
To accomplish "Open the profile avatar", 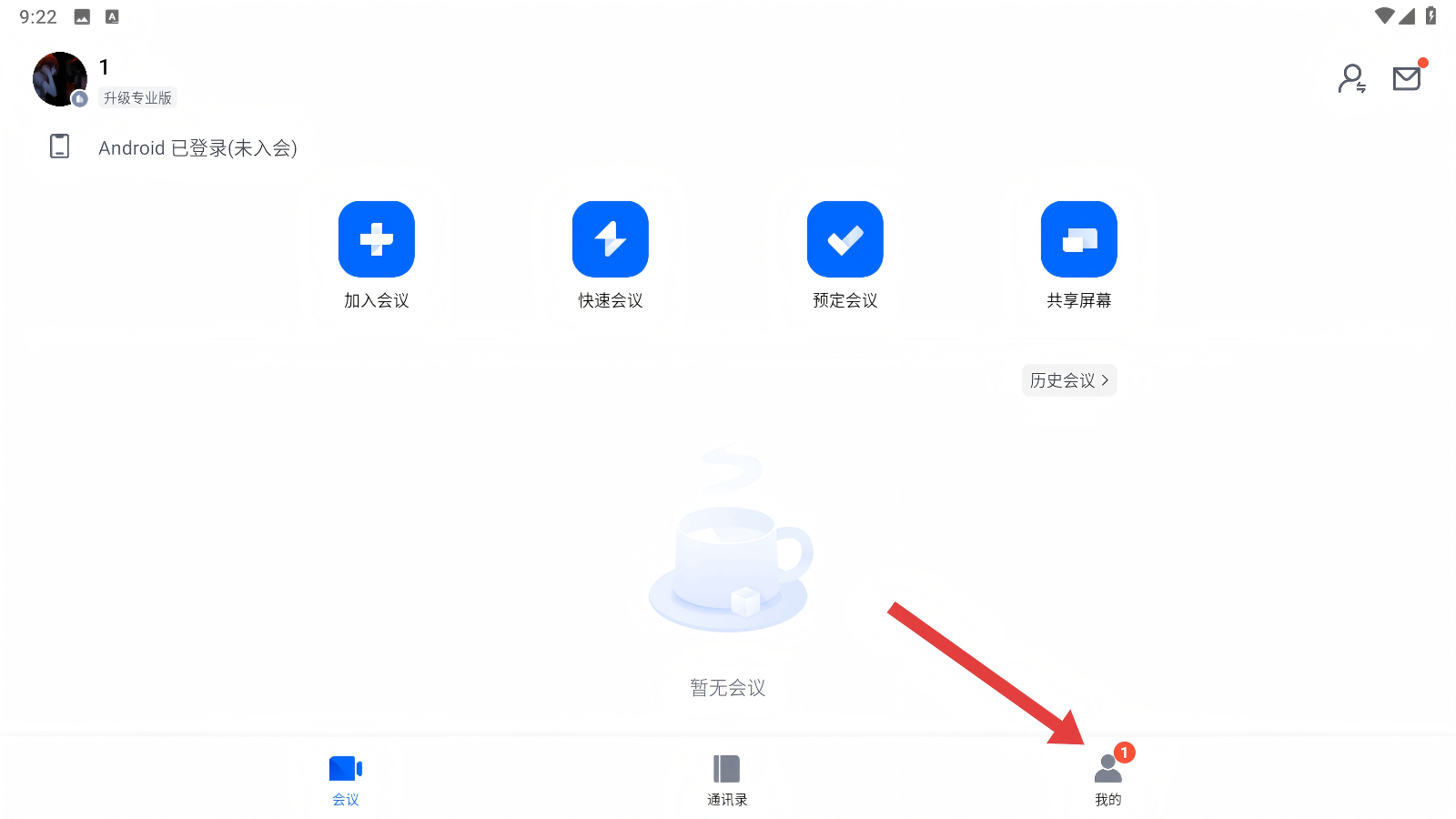I will click(x=59, y=79).
